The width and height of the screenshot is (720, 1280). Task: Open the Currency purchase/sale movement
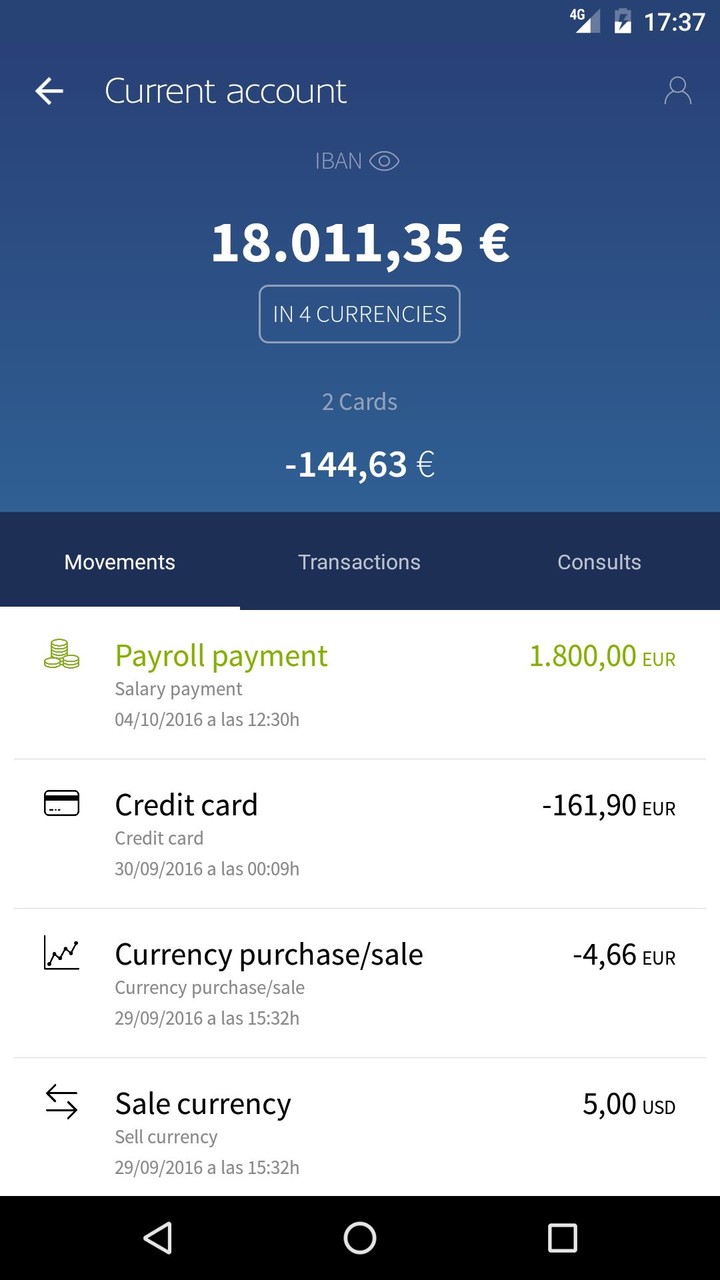coord(360,983)
